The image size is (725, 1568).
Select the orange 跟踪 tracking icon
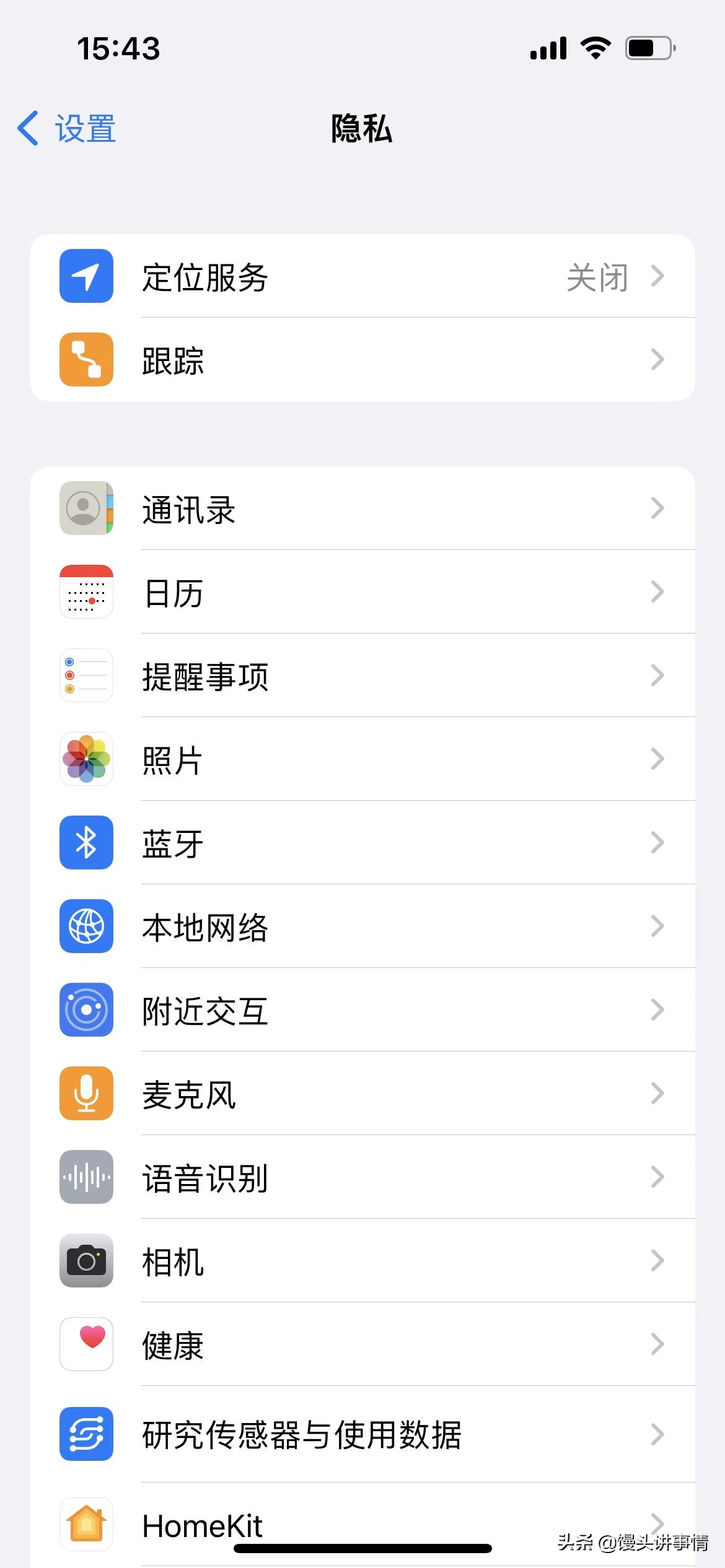(86, 360)
